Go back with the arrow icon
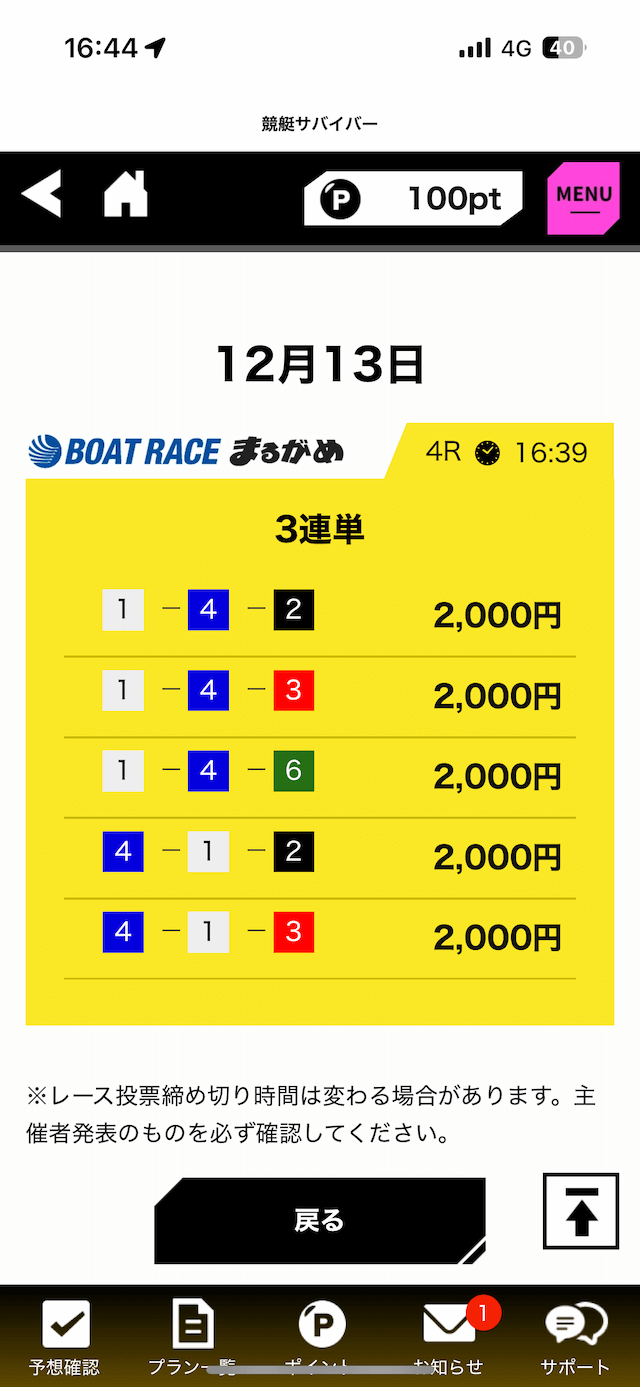This screenshot has height=1387, width=640. tap(42, 194)
